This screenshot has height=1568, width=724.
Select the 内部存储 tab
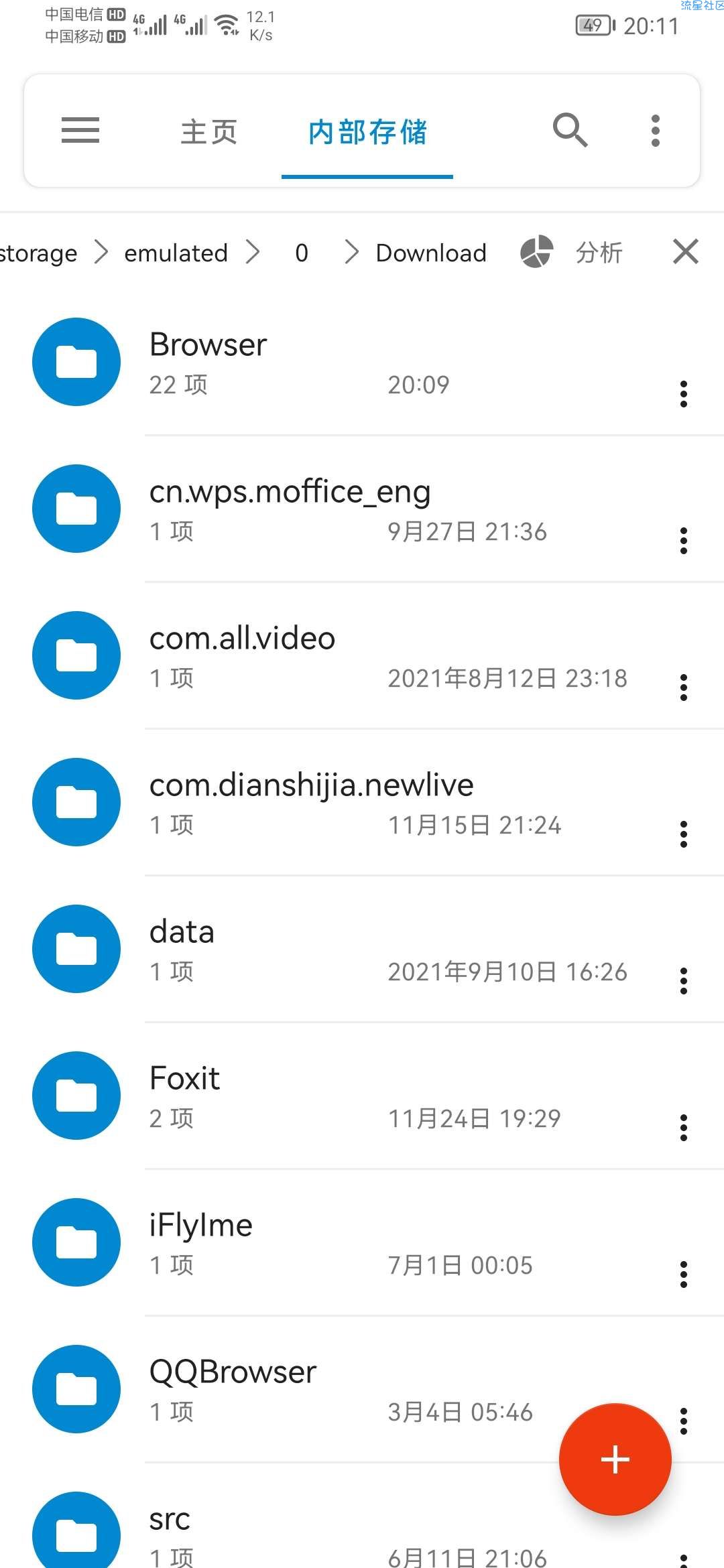pyautogui.click(x=367, y=131)
